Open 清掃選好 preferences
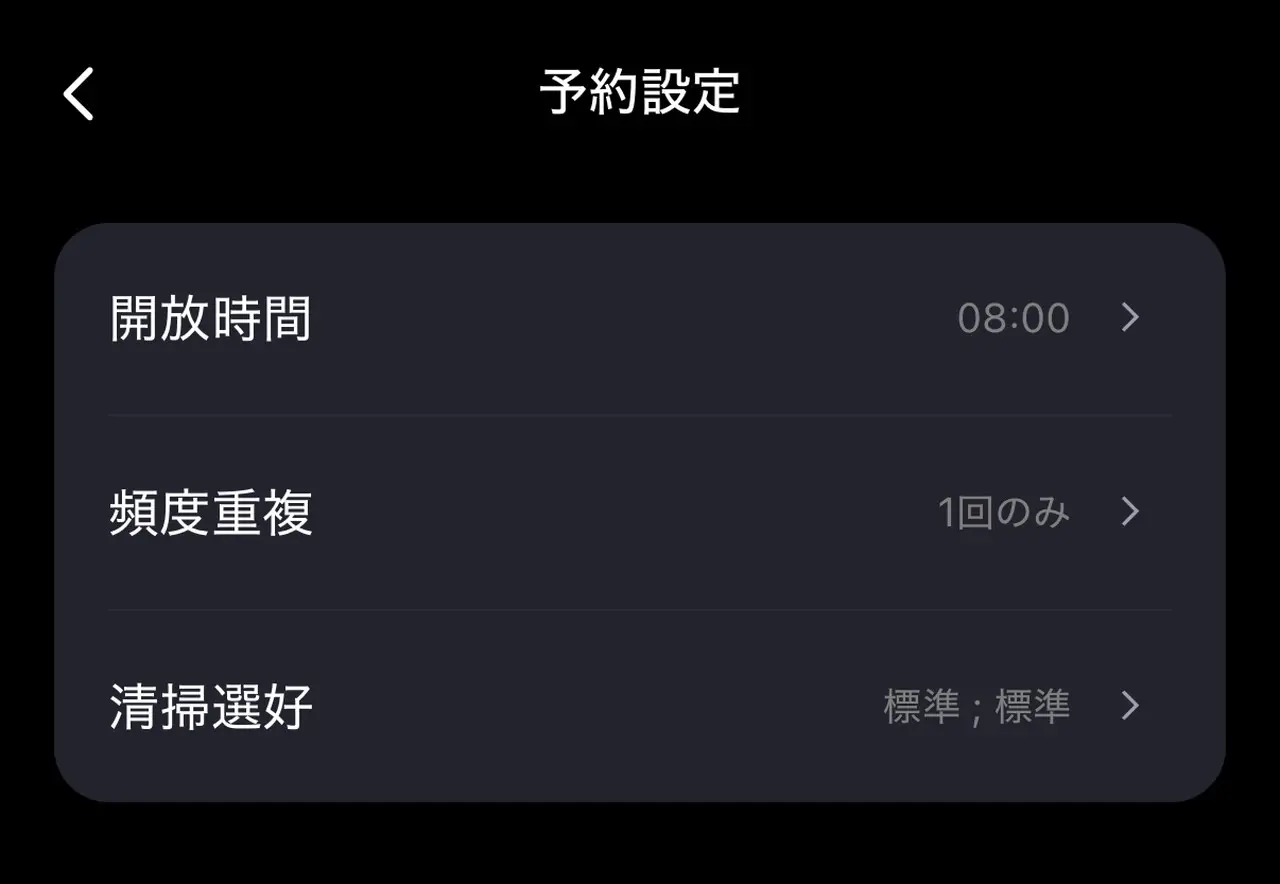The width and height of the screenshot is (1280, 884). [640, 707]
